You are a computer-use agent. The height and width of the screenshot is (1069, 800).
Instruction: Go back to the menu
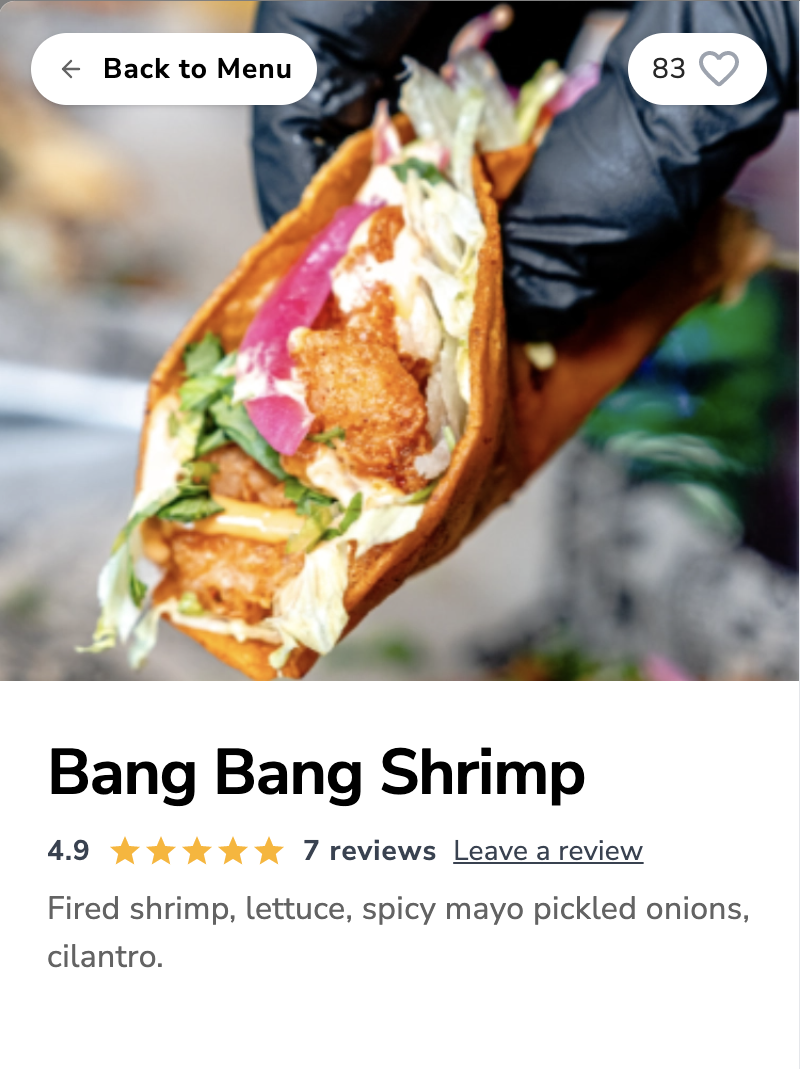point(174,69)
